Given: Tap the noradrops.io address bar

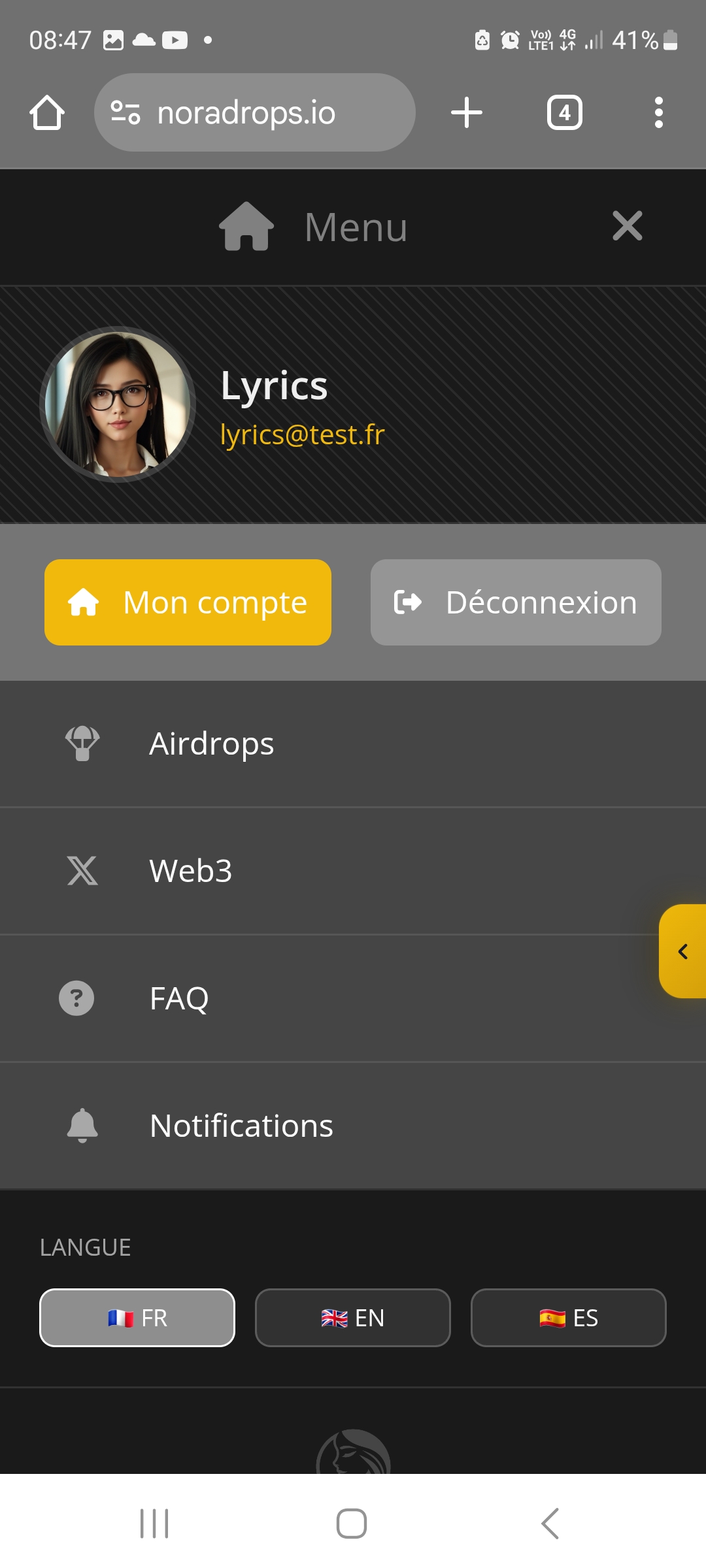Looking at the screenshot, I should 255,112.
